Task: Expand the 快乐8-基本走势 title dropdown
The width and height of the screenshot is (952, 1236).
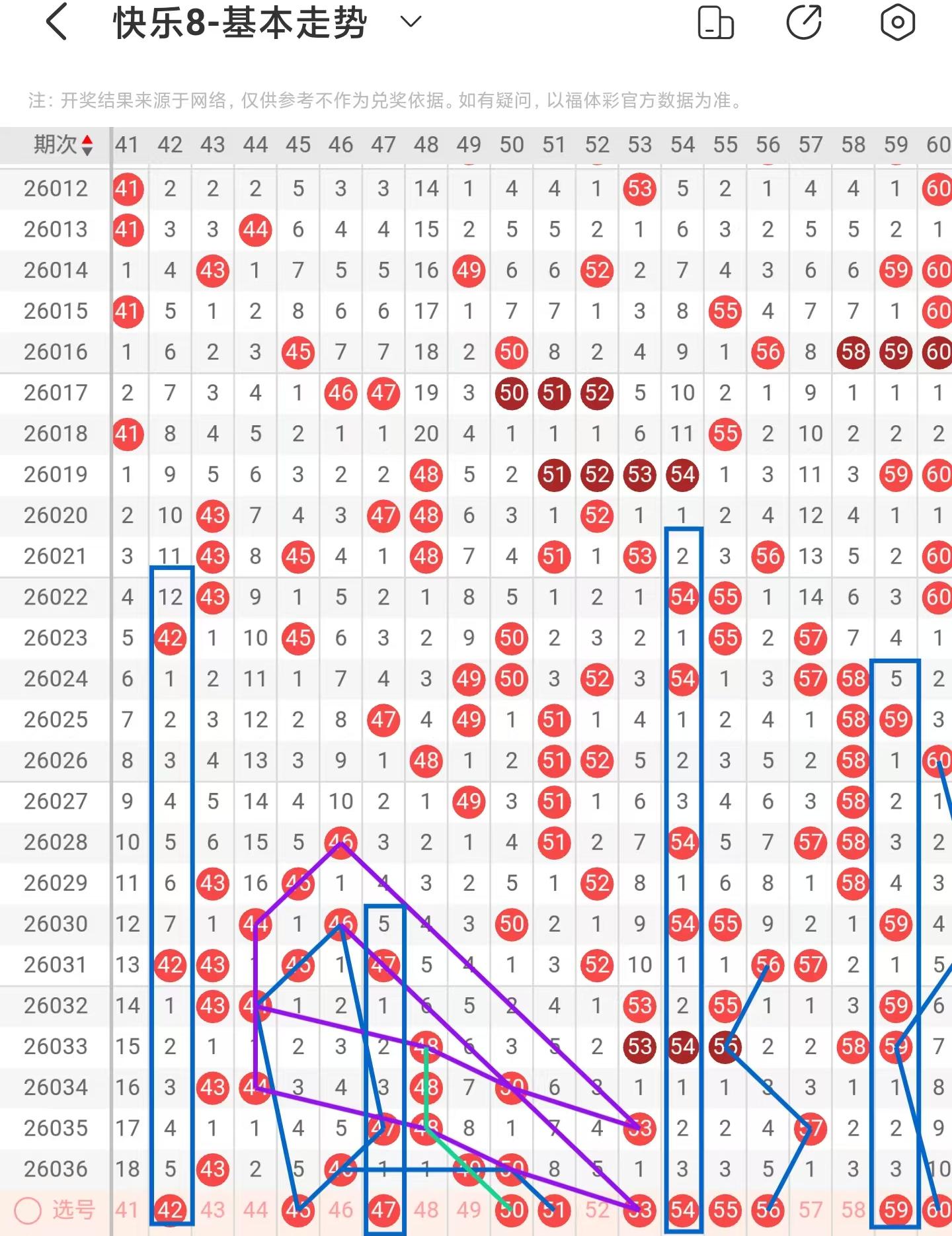Action: [x=411, y=22]
